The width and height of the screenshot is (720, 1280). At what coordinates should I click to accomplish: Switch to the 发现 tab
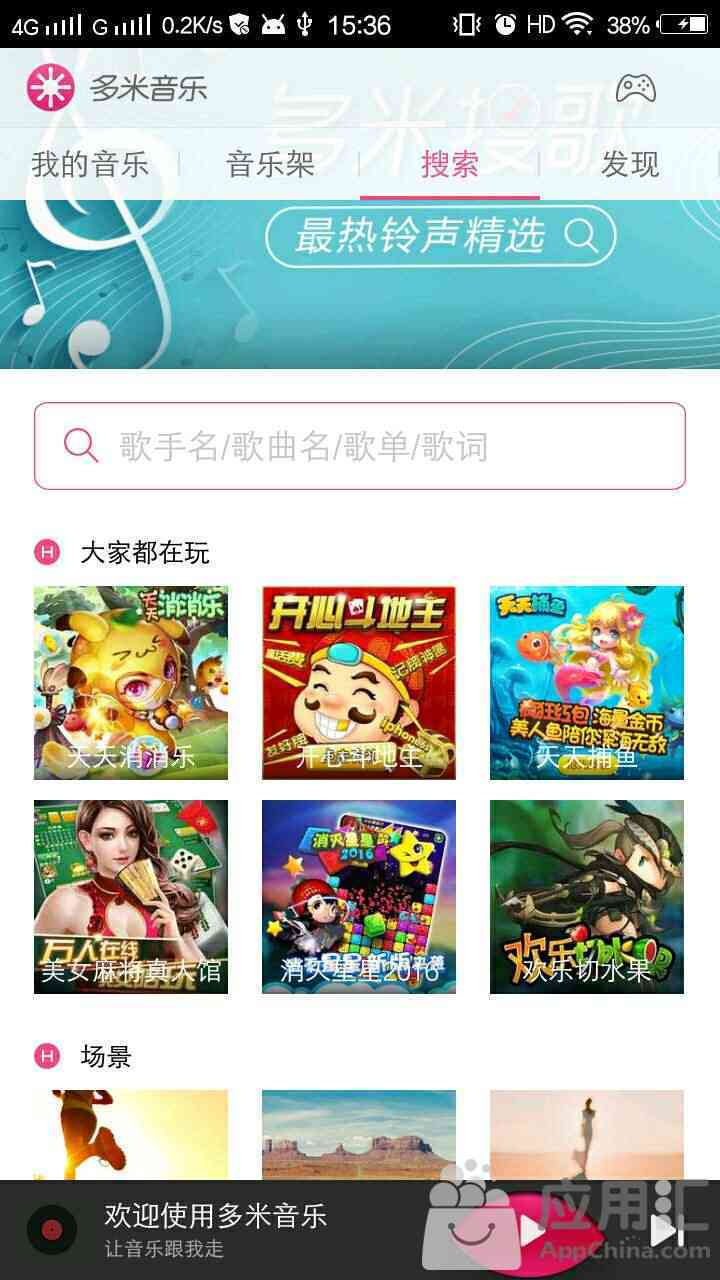coord(630,164)
